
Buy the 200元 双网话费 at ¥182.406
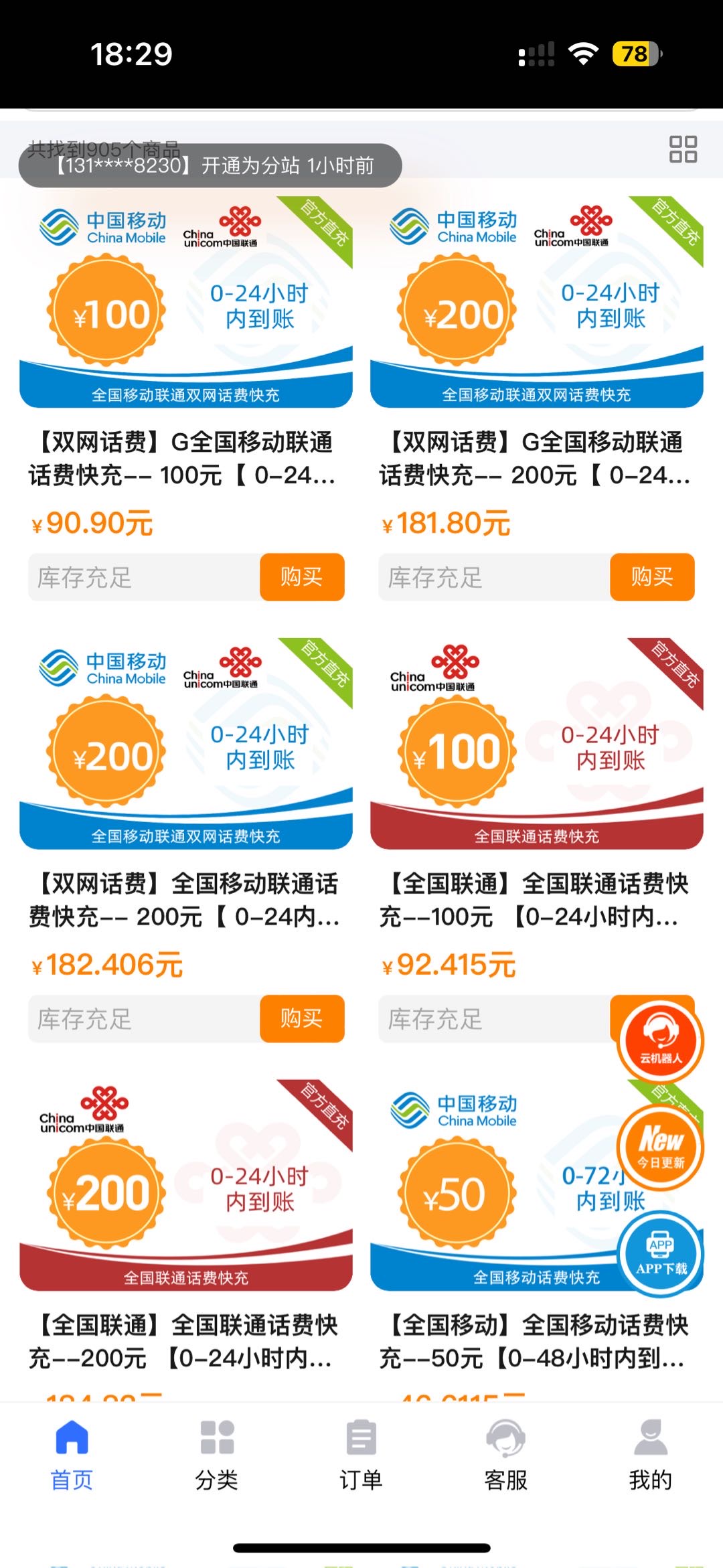[x=302, y=1018]
